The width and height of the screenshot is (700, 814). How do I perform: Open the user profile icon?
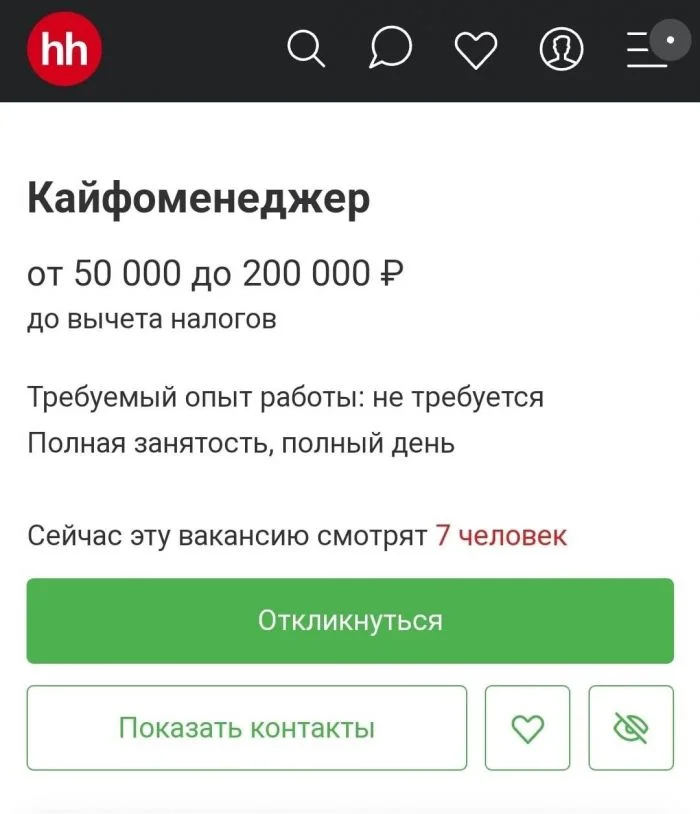pyautogui.click(x=561, y=49)
